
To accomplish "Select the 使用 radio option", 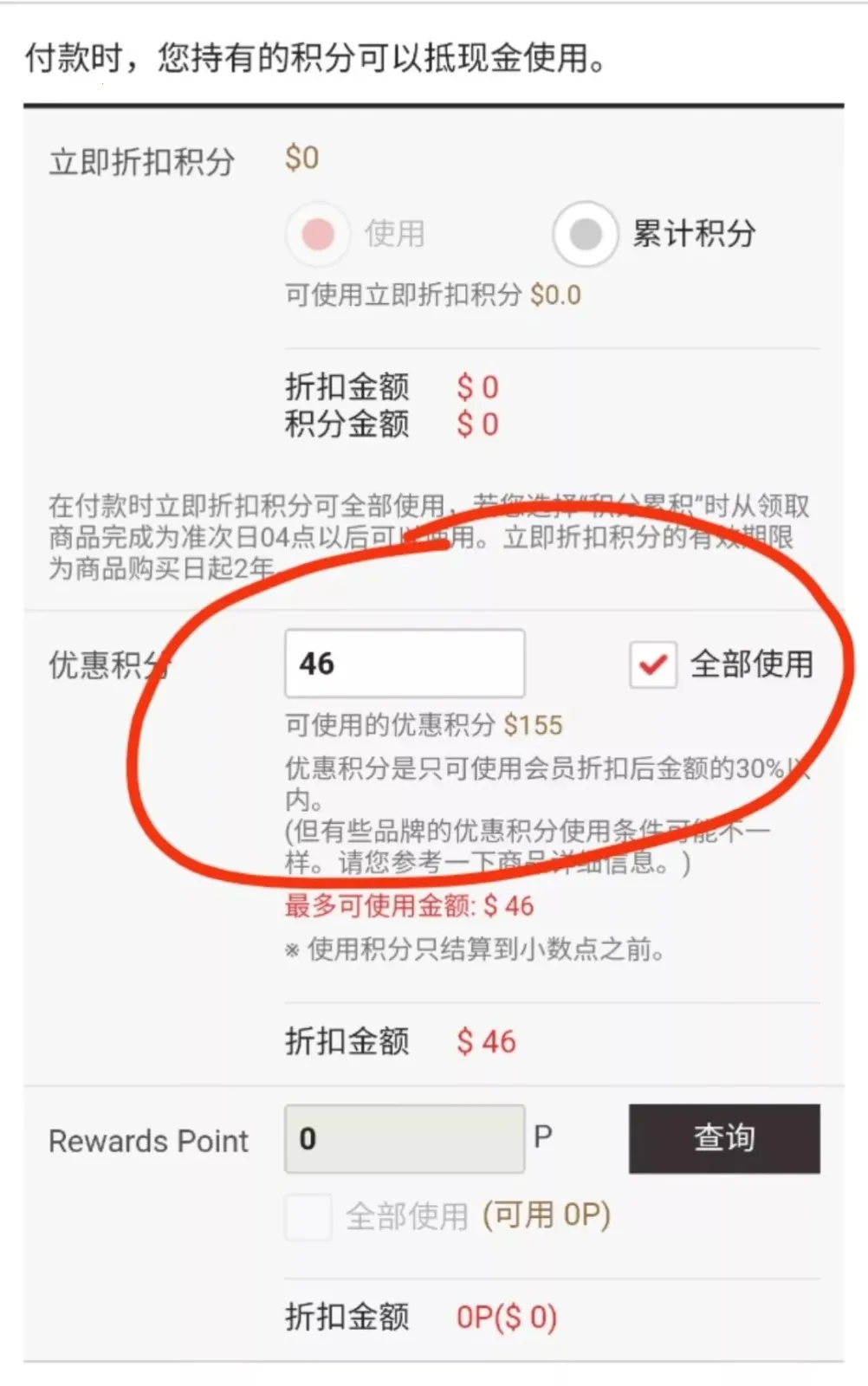I will (x=318, y=234).
